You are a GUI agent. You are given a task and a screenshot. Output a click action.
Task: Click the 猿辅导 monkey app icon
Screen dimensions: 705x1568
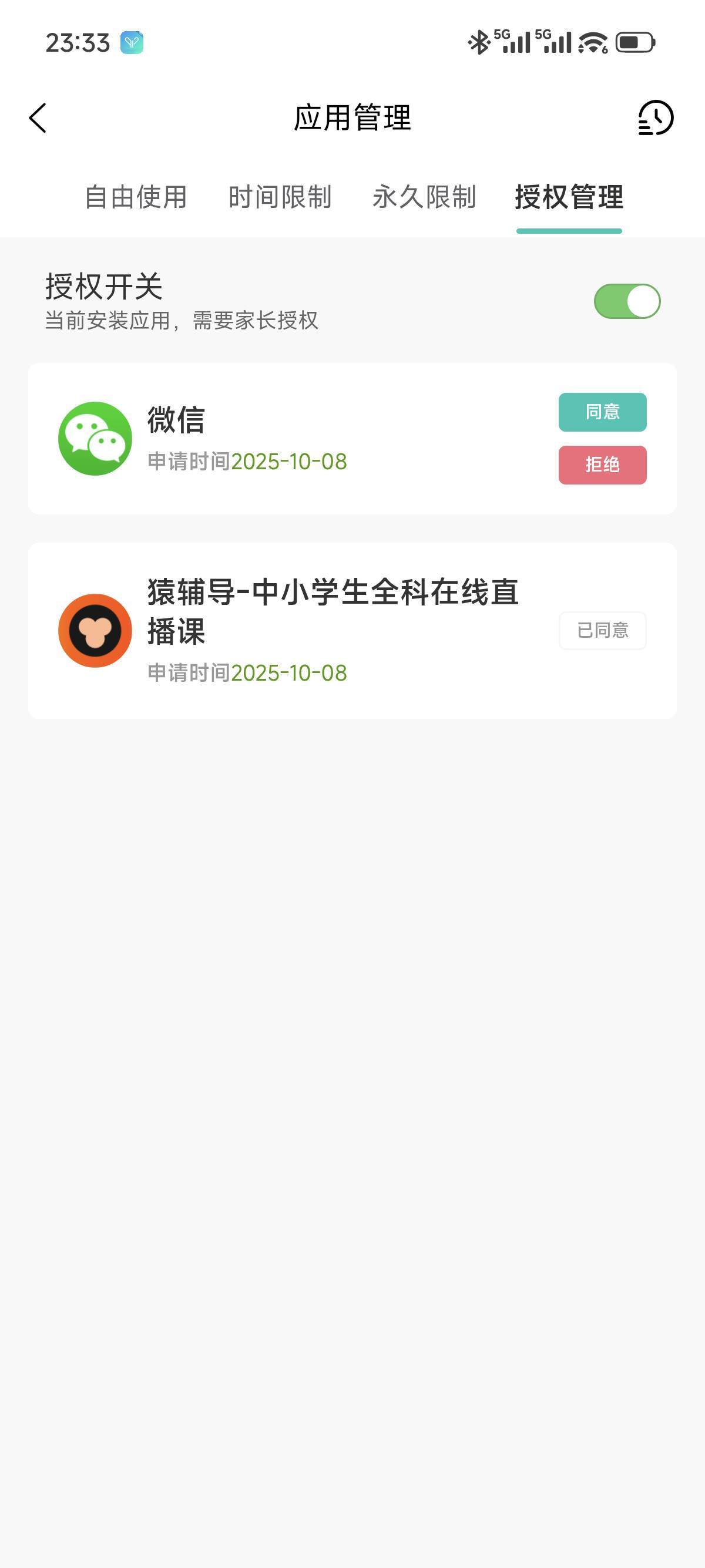tap(95, 631)
